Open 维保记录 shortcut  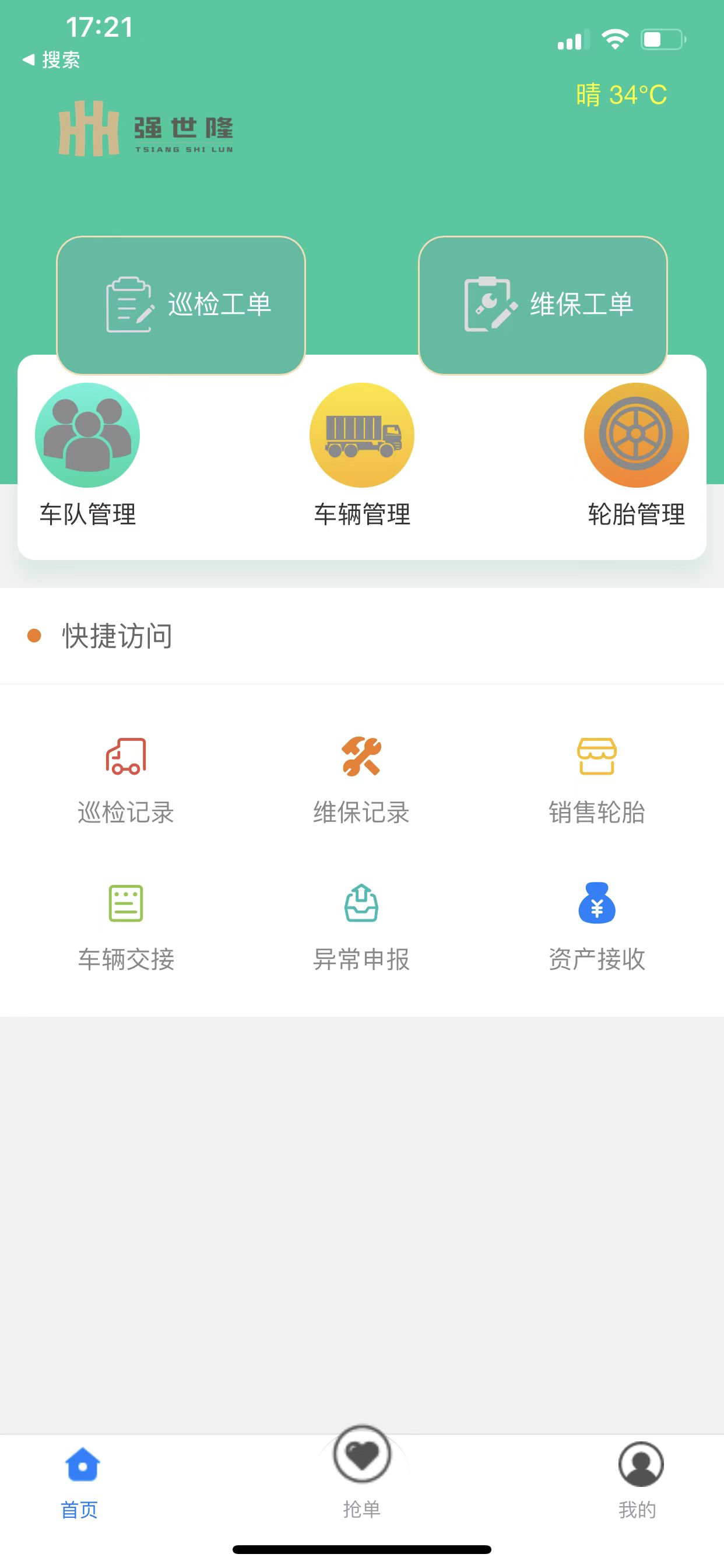361,781
